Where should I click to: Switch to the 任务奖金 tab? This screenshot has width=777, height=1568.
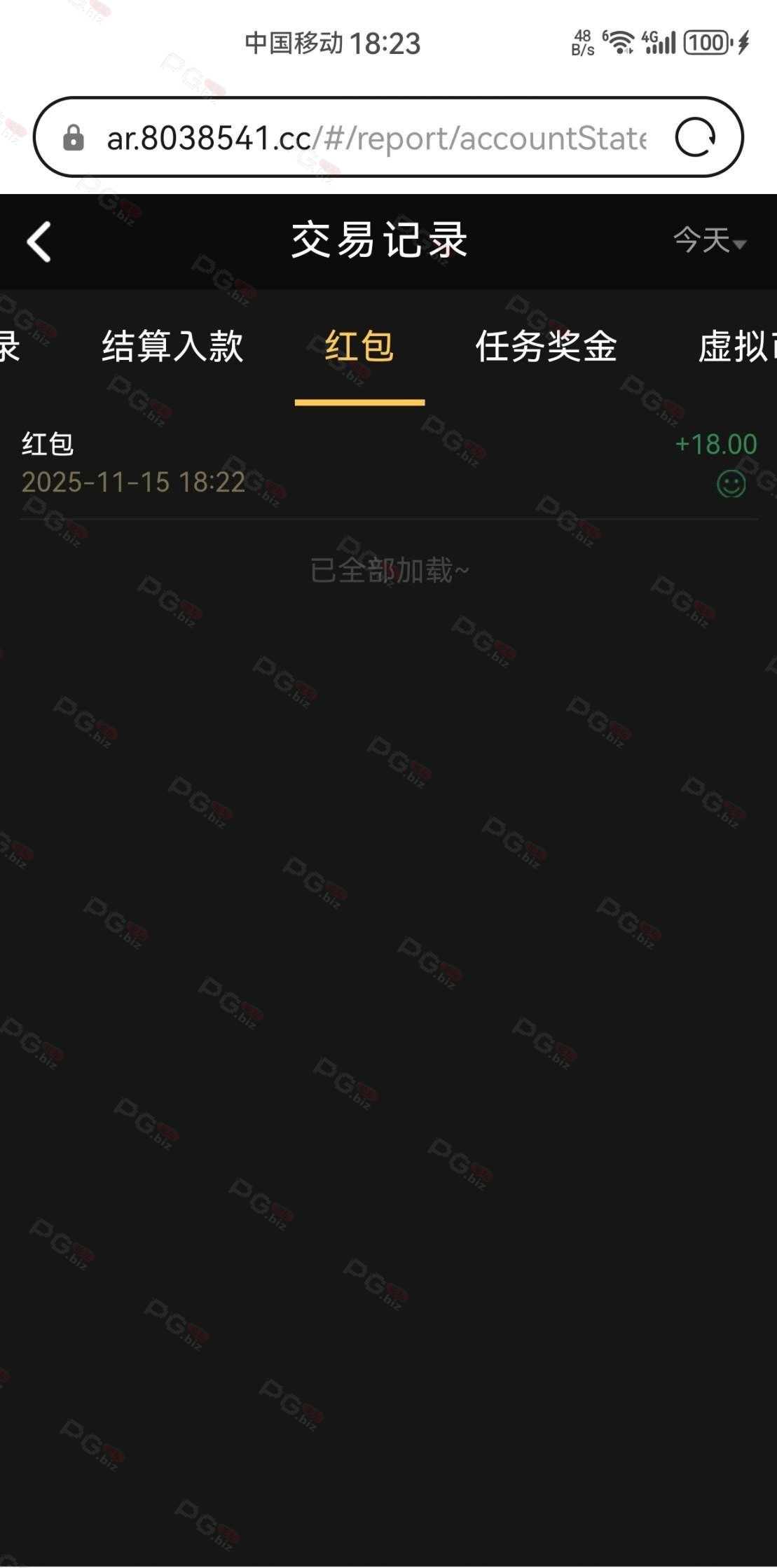546,347
